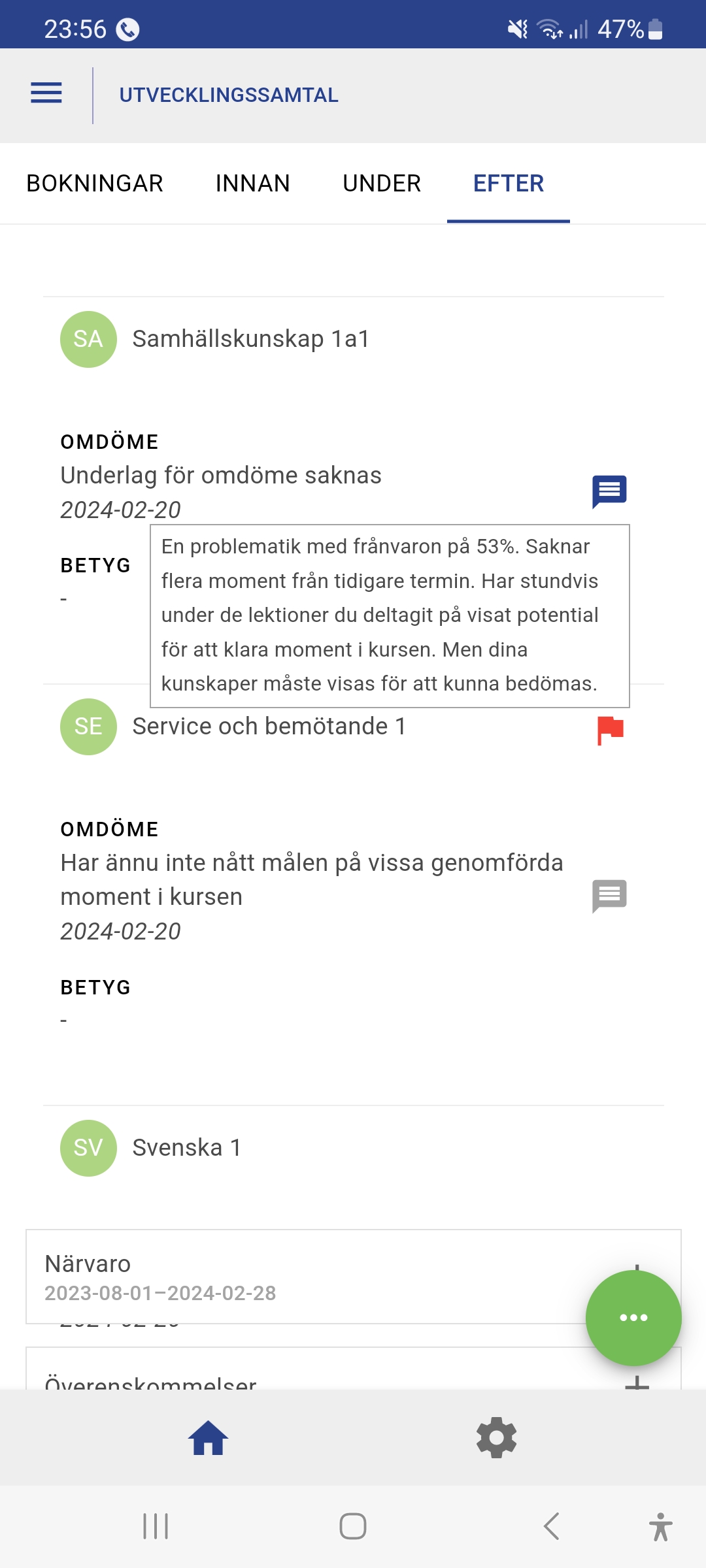
Task: Select the Efter tab
Action: pyautogui.click(x=509, y=184)
